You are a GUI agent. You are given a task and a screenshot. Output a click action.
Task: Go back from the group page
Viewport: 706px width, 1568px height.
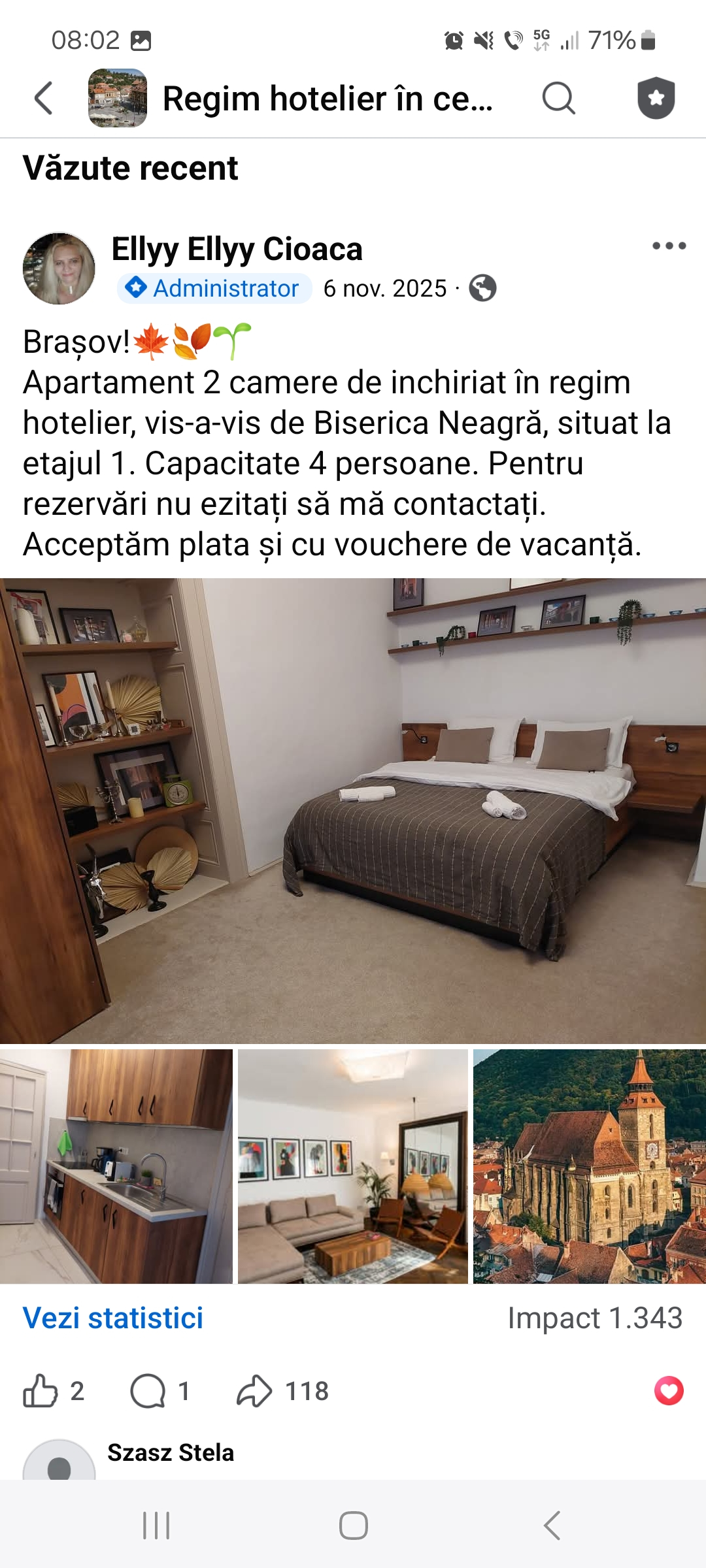coord(43,99)
